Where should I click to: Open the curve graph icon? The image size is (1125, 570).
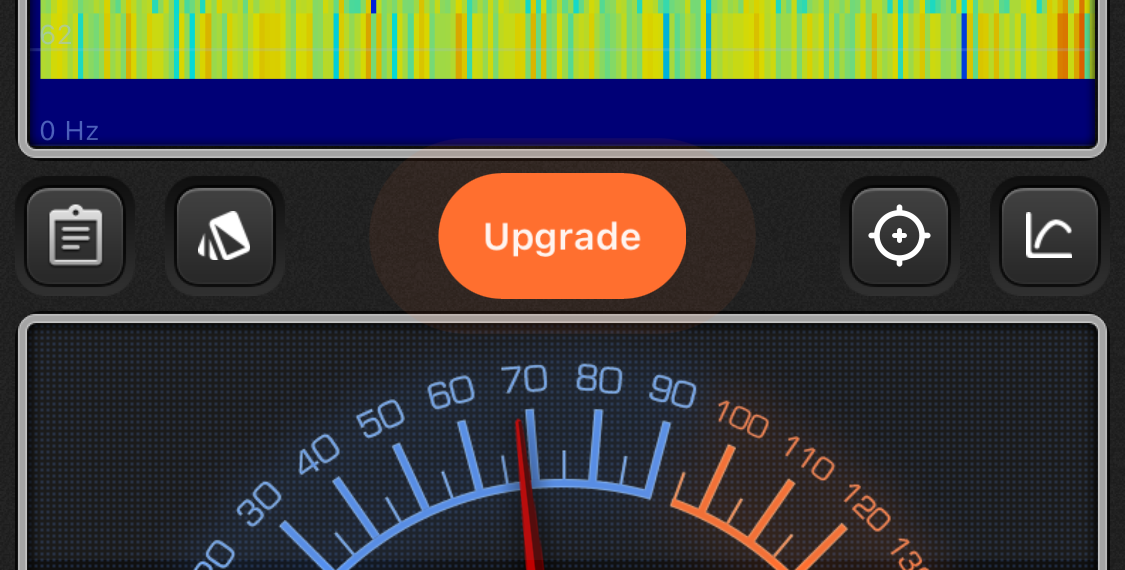1049,236
